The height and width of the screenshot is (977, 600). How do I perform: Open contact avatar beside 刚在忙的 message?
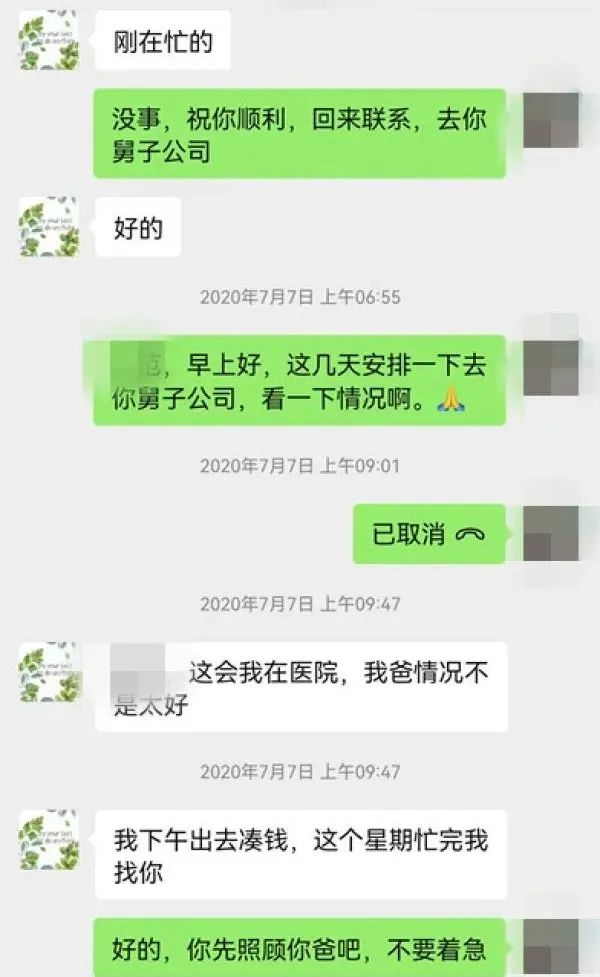pyautogui.click(x=49, y=41)
